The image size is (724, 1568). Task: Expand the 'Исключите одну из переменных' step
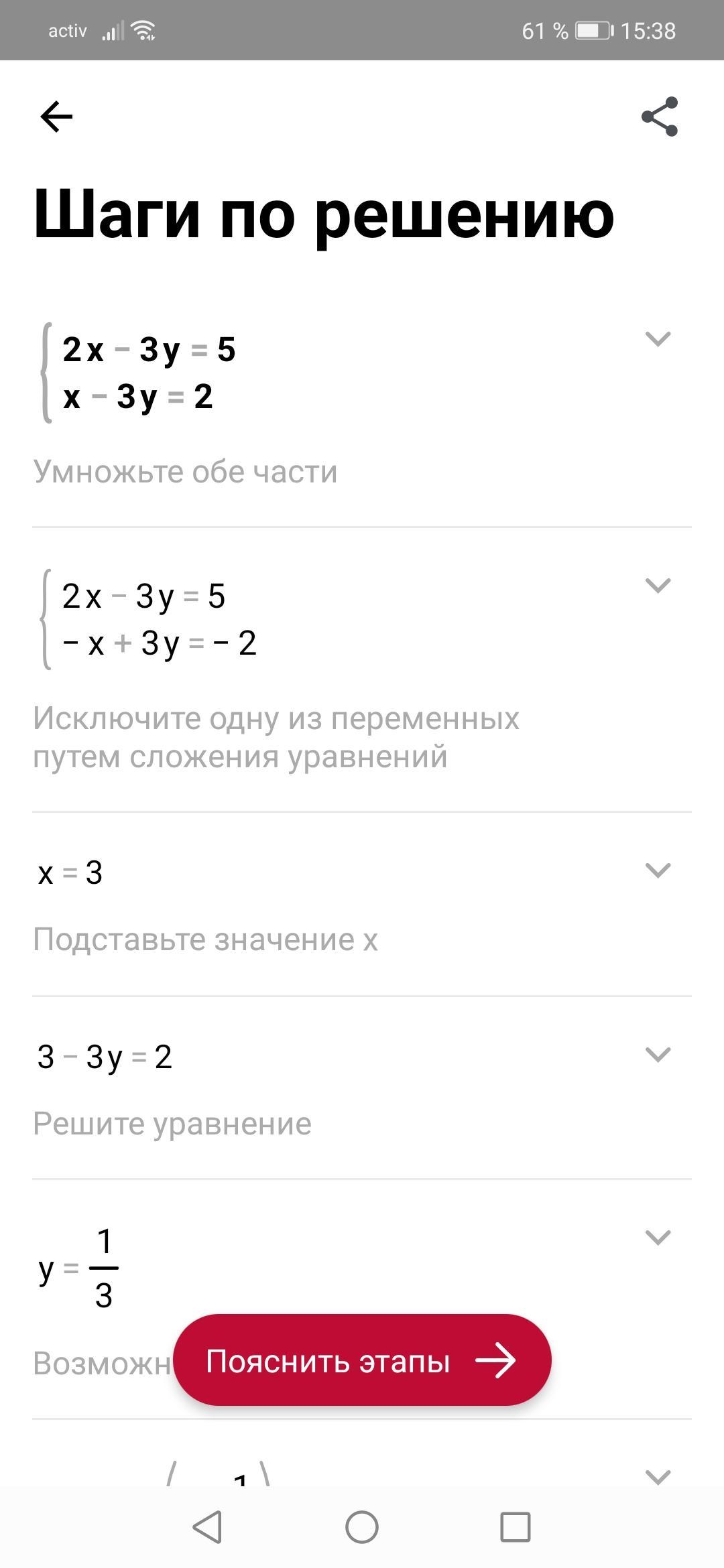[x=657, y=586]
